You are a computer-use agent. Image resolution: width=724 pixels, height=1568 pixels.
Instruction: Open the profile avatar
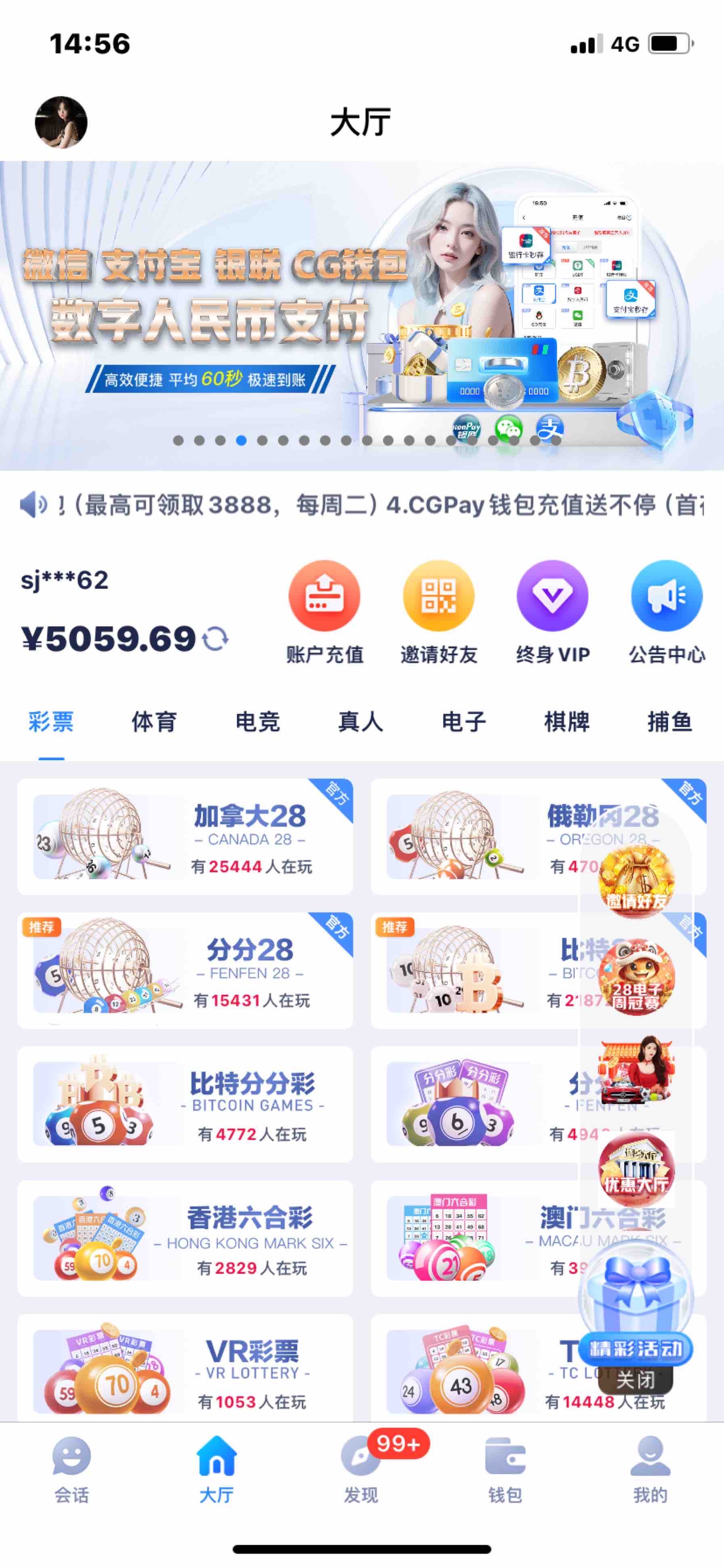point(61,122)
